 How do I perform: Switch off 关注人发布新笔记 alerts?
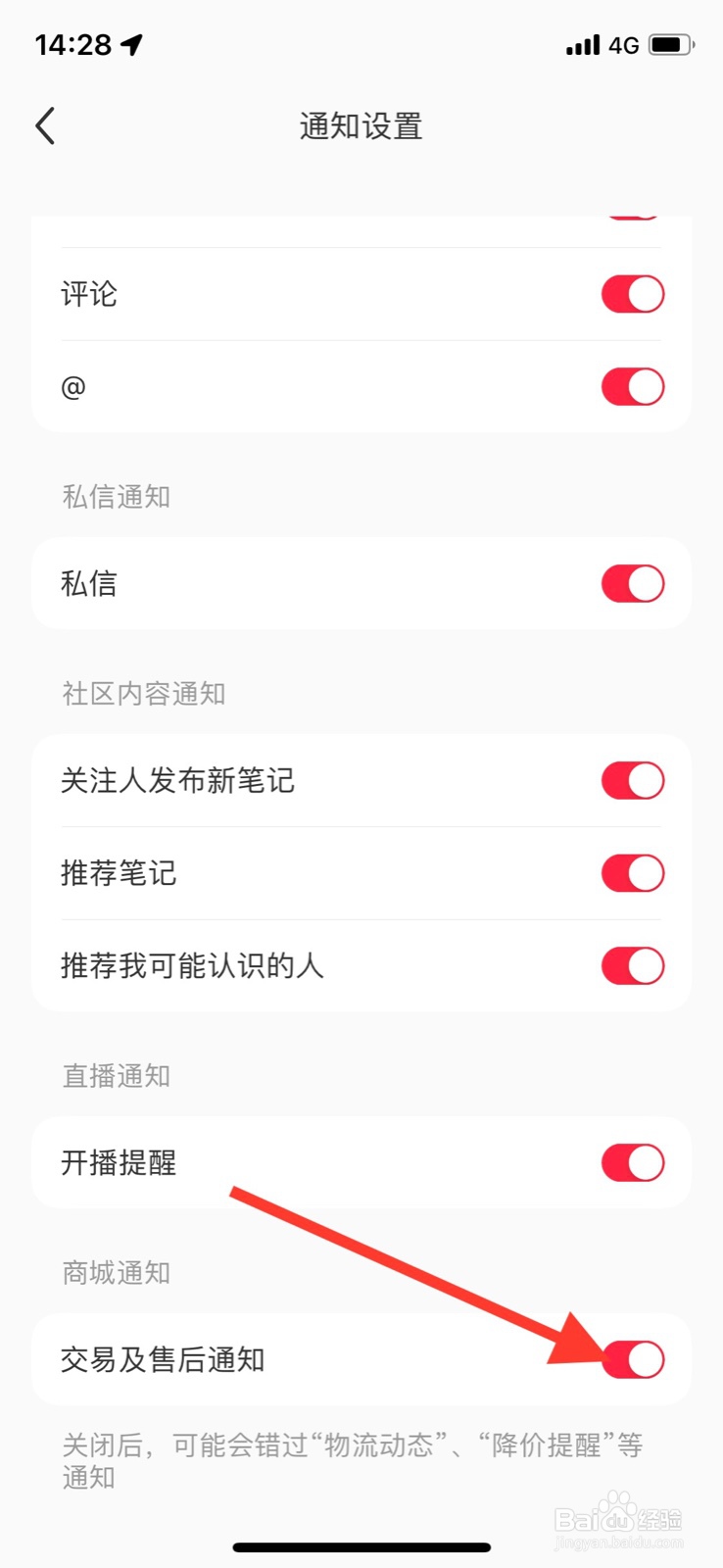pos(632,781)
